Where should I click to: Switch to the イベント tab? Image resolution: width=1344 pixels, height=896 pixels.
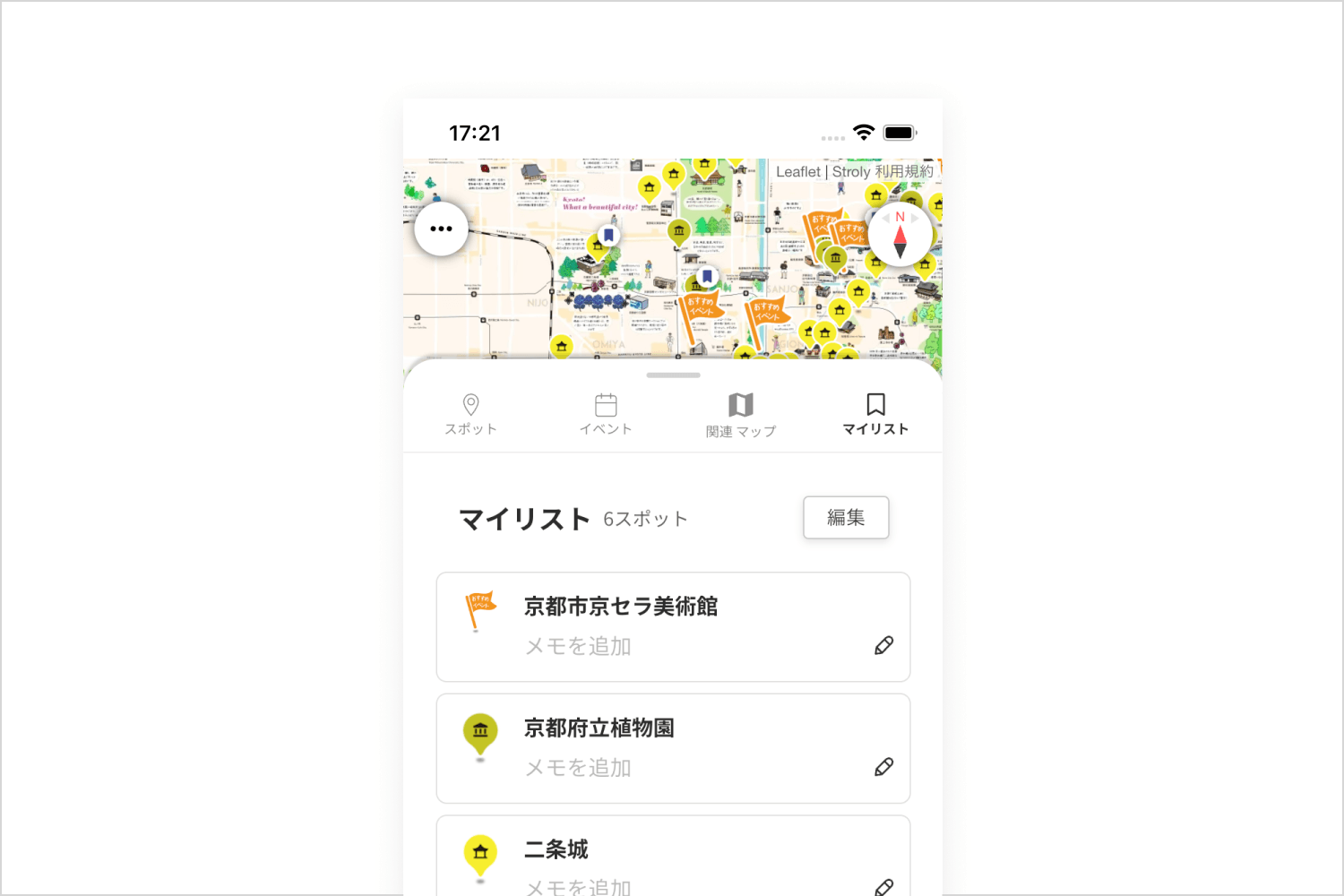click(x=606, y=415)
